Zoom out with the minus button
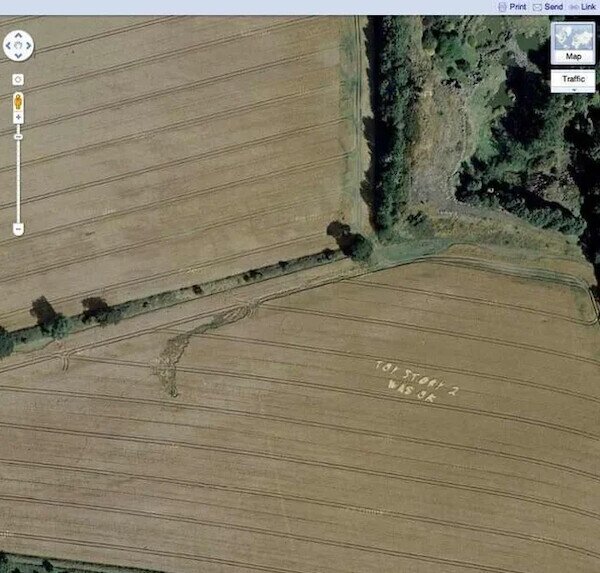Viewport: 600px width, 573px height. click(18, 229)
